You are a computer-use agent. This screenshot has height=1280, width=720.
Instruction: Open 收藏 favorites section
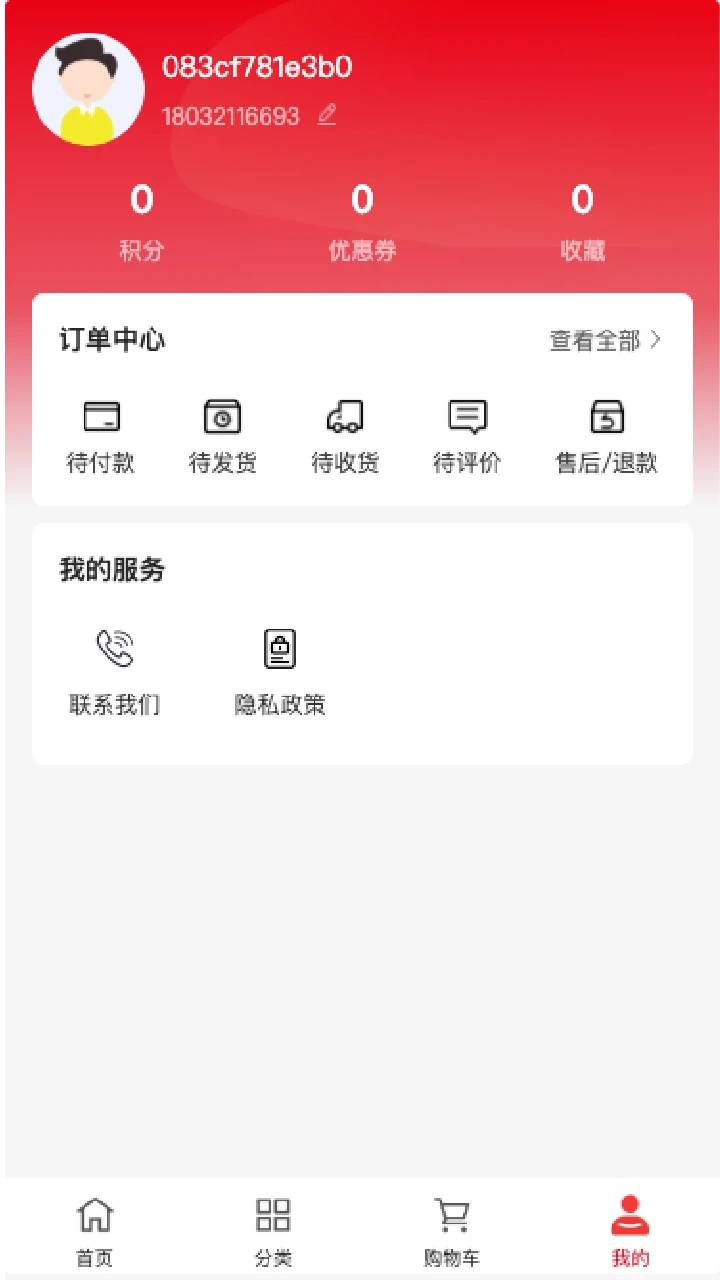tap(582, 220)
